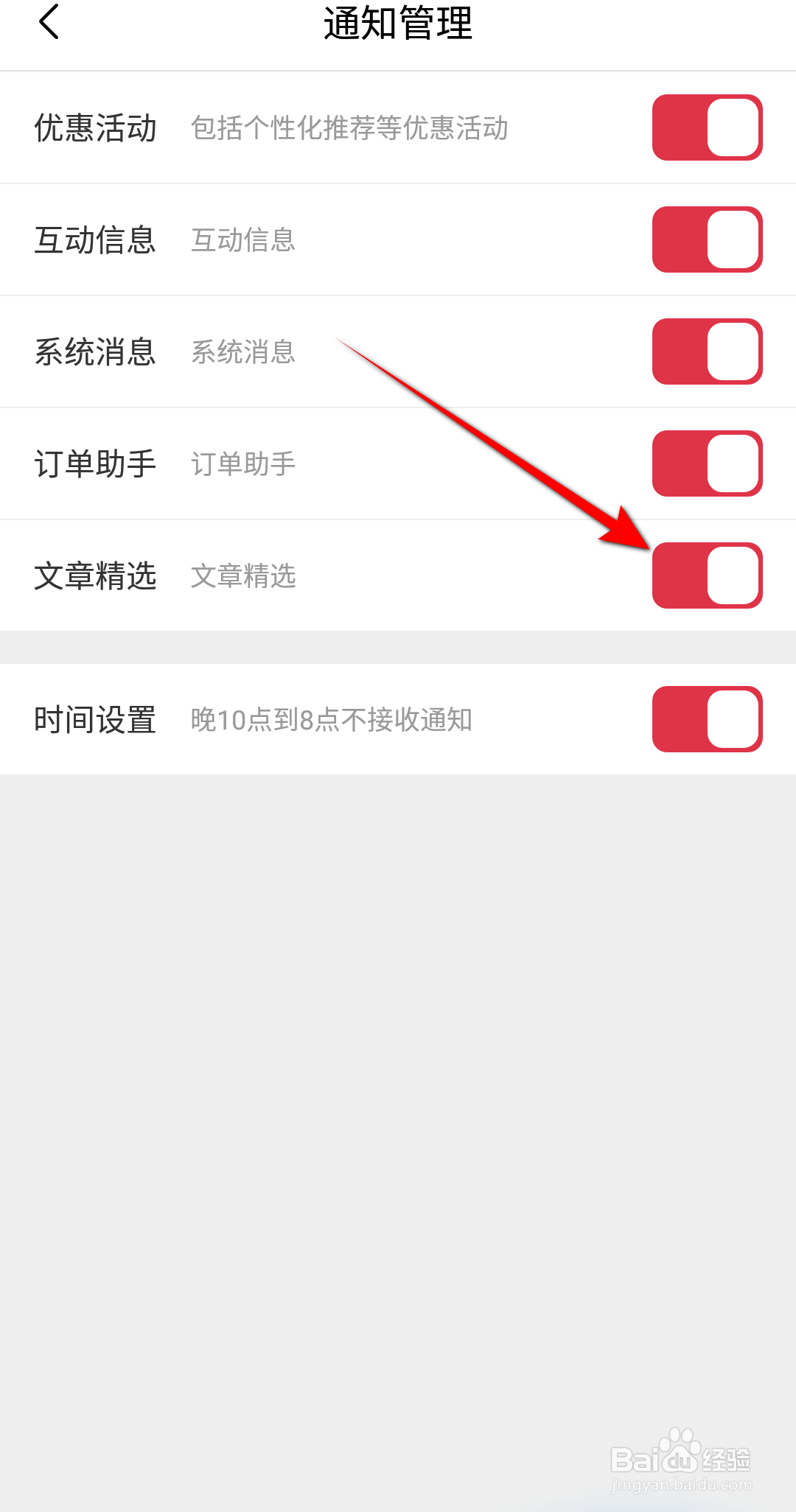The width and height of the screenshot is (796, 1512).
Task: Click the text 晚10点到8点不接收通知
Action: 331,721
